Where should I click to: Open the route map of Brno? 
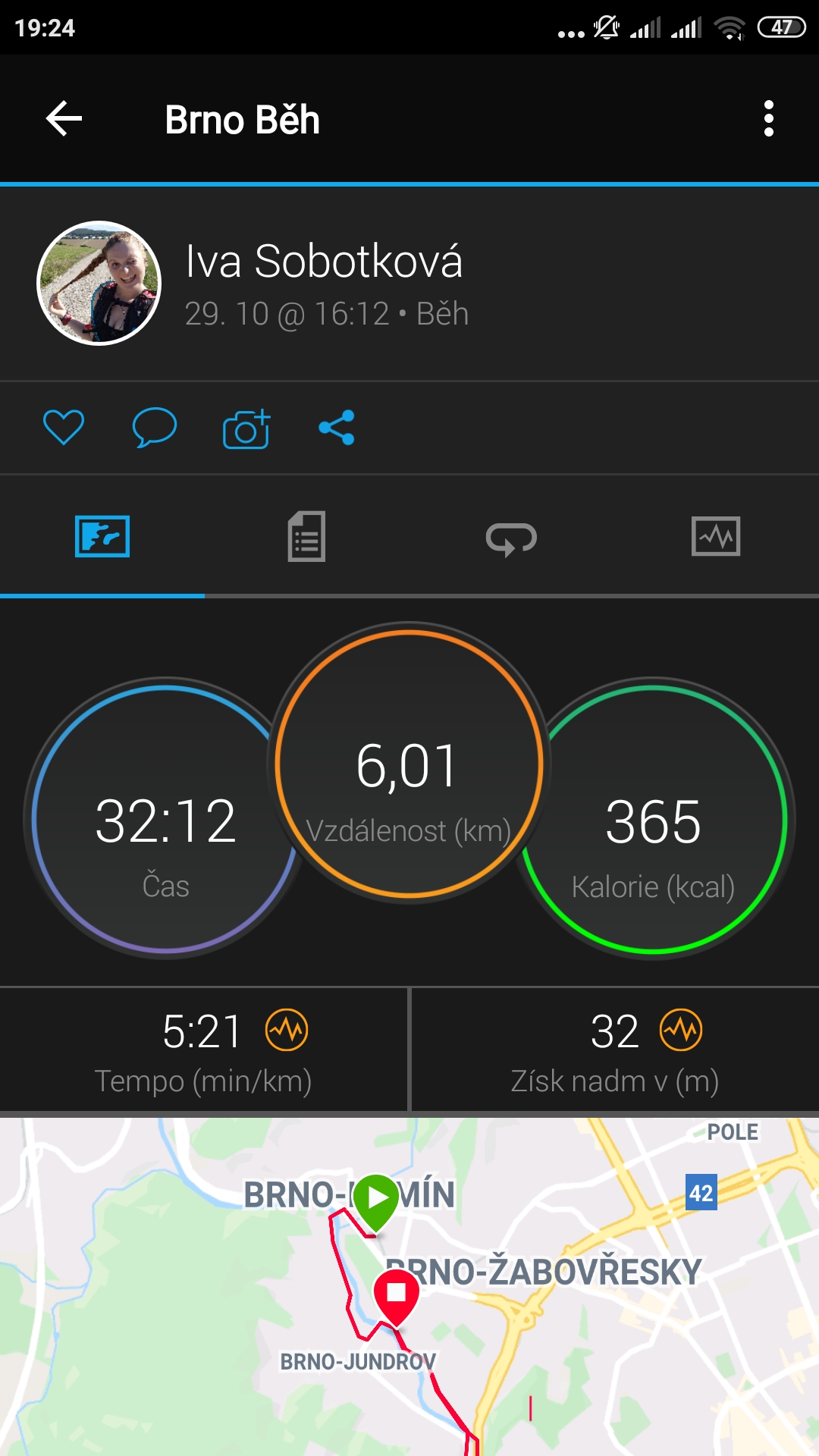coord(409,1286)
